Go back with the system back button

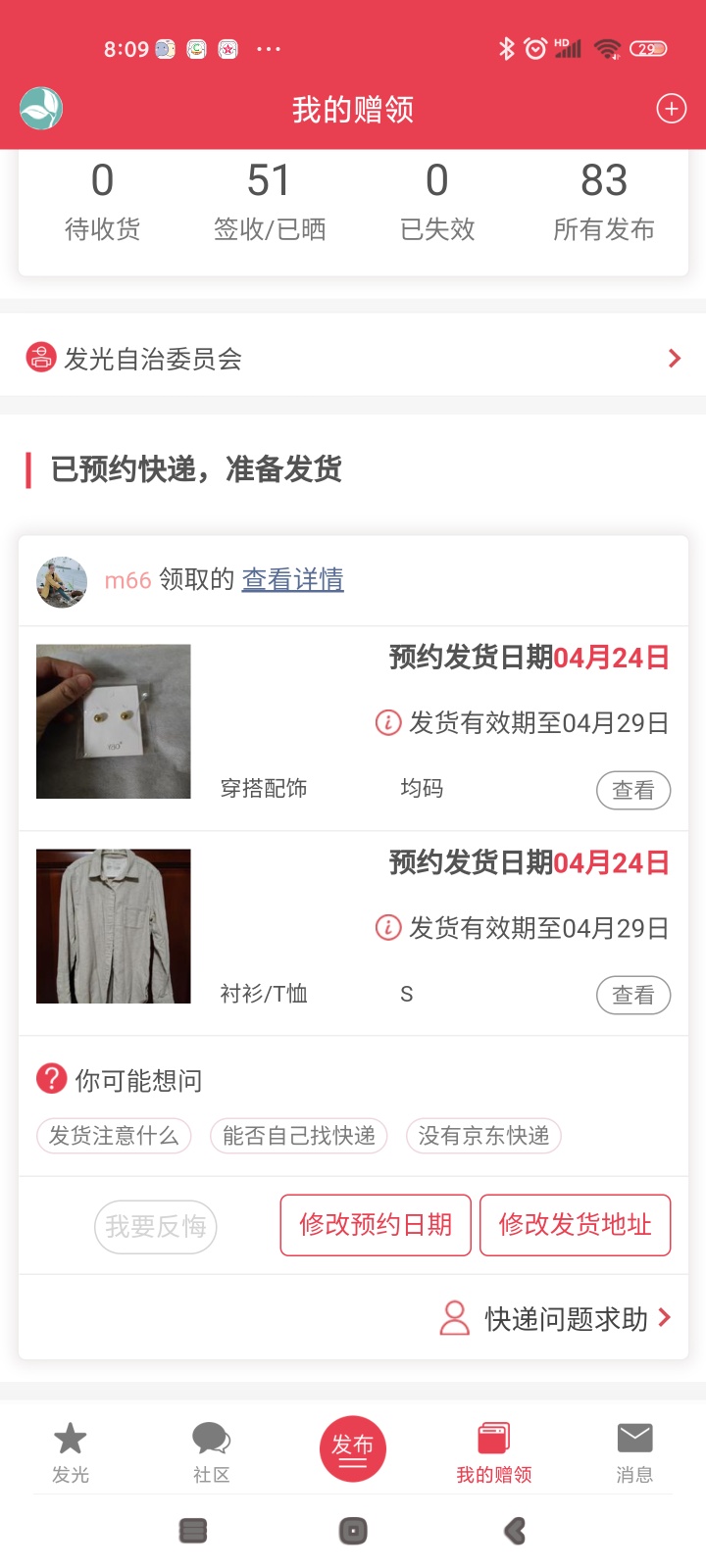(515, 1531)
